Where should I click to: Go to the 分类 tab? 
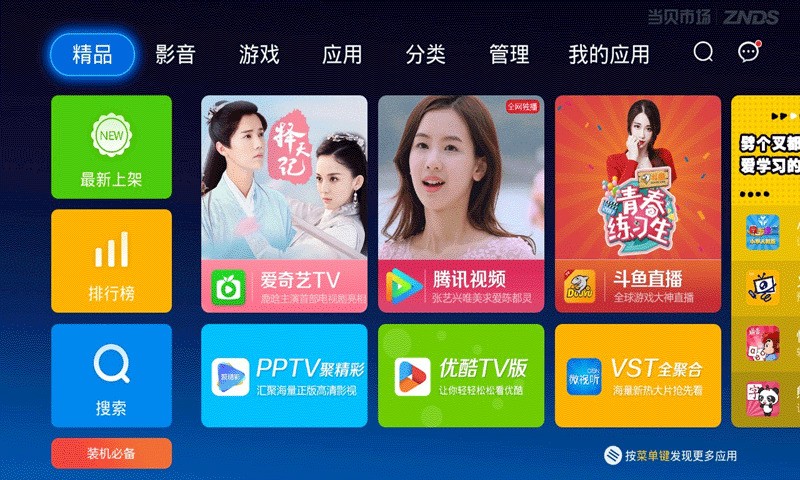[425, 54]
